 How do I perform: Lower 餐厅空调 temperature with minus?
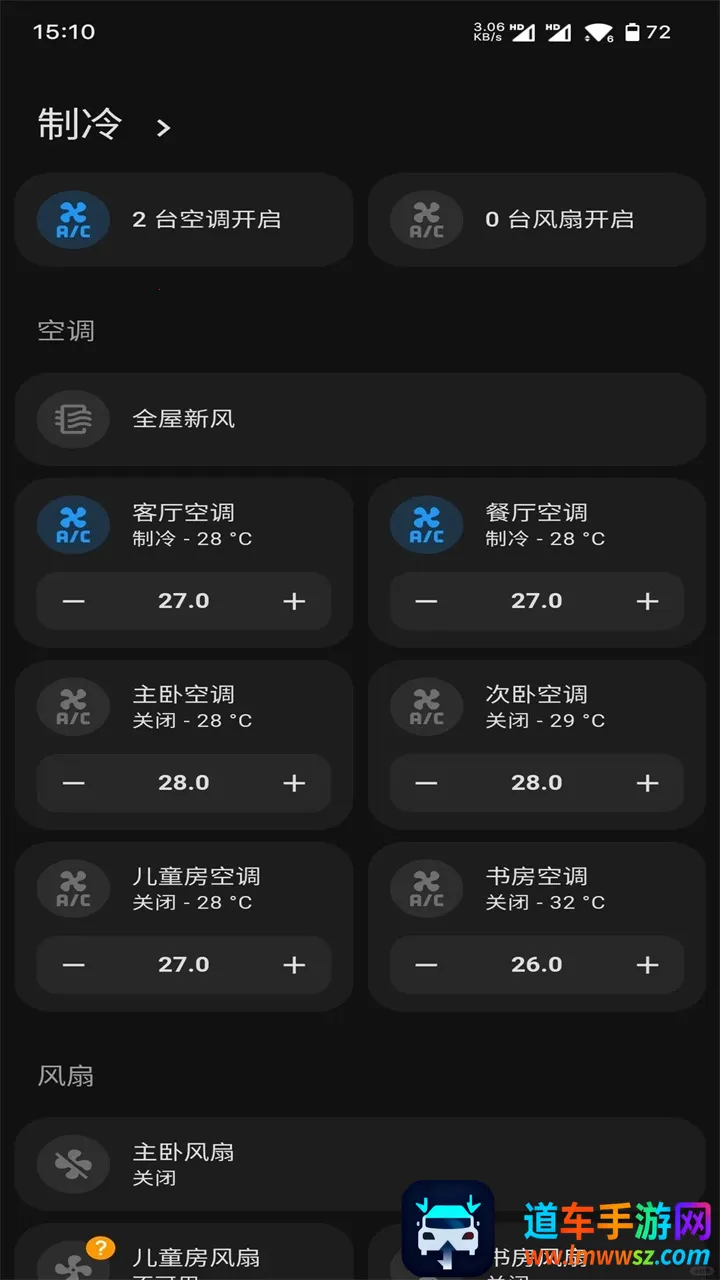(x=427, y=601)
